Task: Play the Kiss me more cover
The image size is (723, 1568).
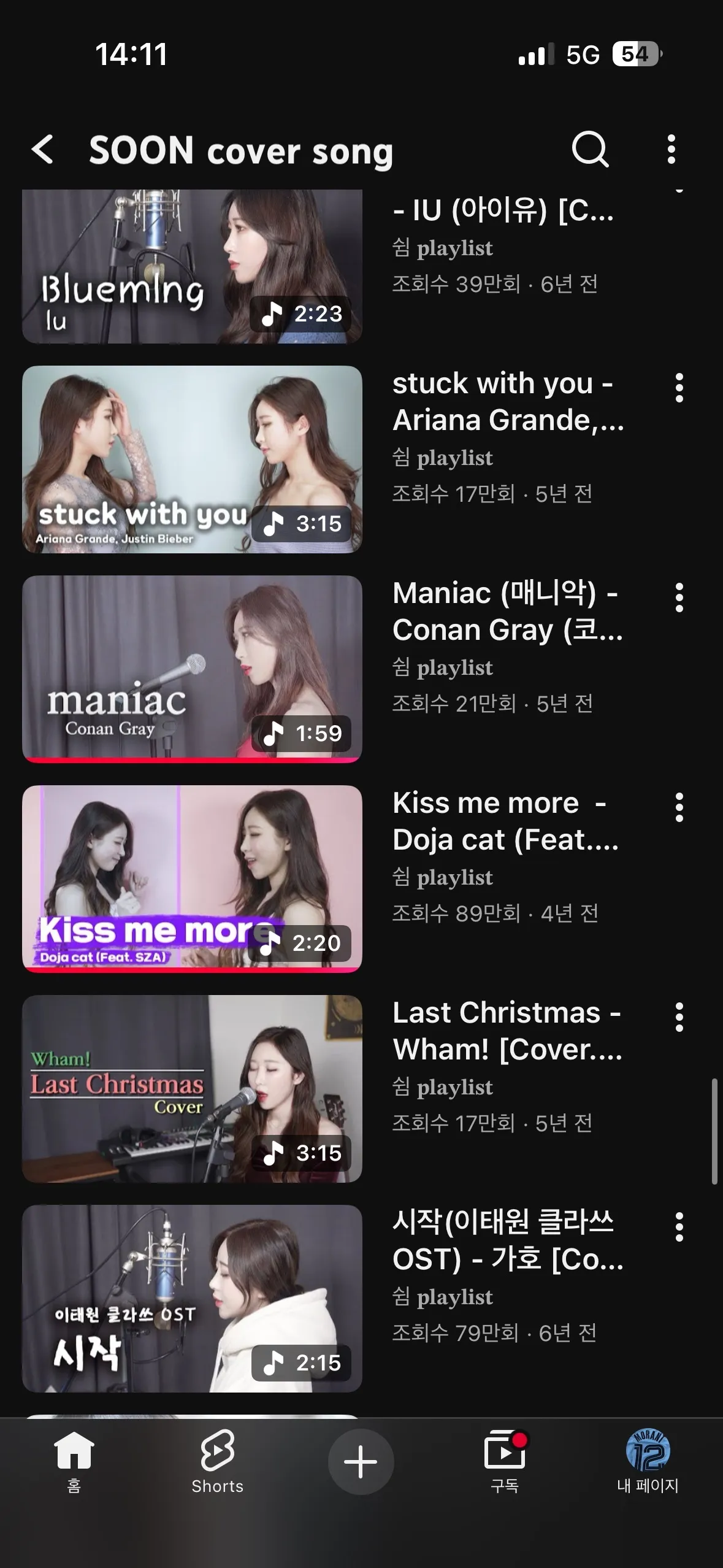Action: 192,879
